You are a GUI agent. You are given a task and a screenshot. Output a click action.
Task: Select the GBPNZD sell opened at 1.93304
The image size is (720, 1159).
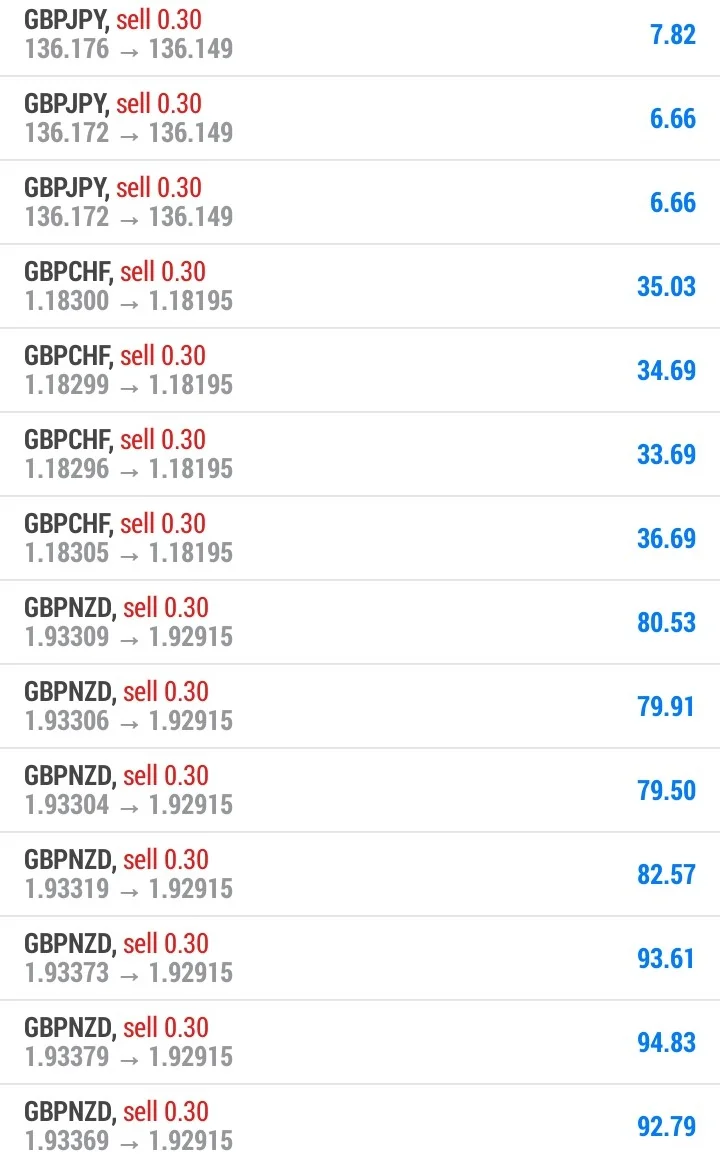(360, 790)
